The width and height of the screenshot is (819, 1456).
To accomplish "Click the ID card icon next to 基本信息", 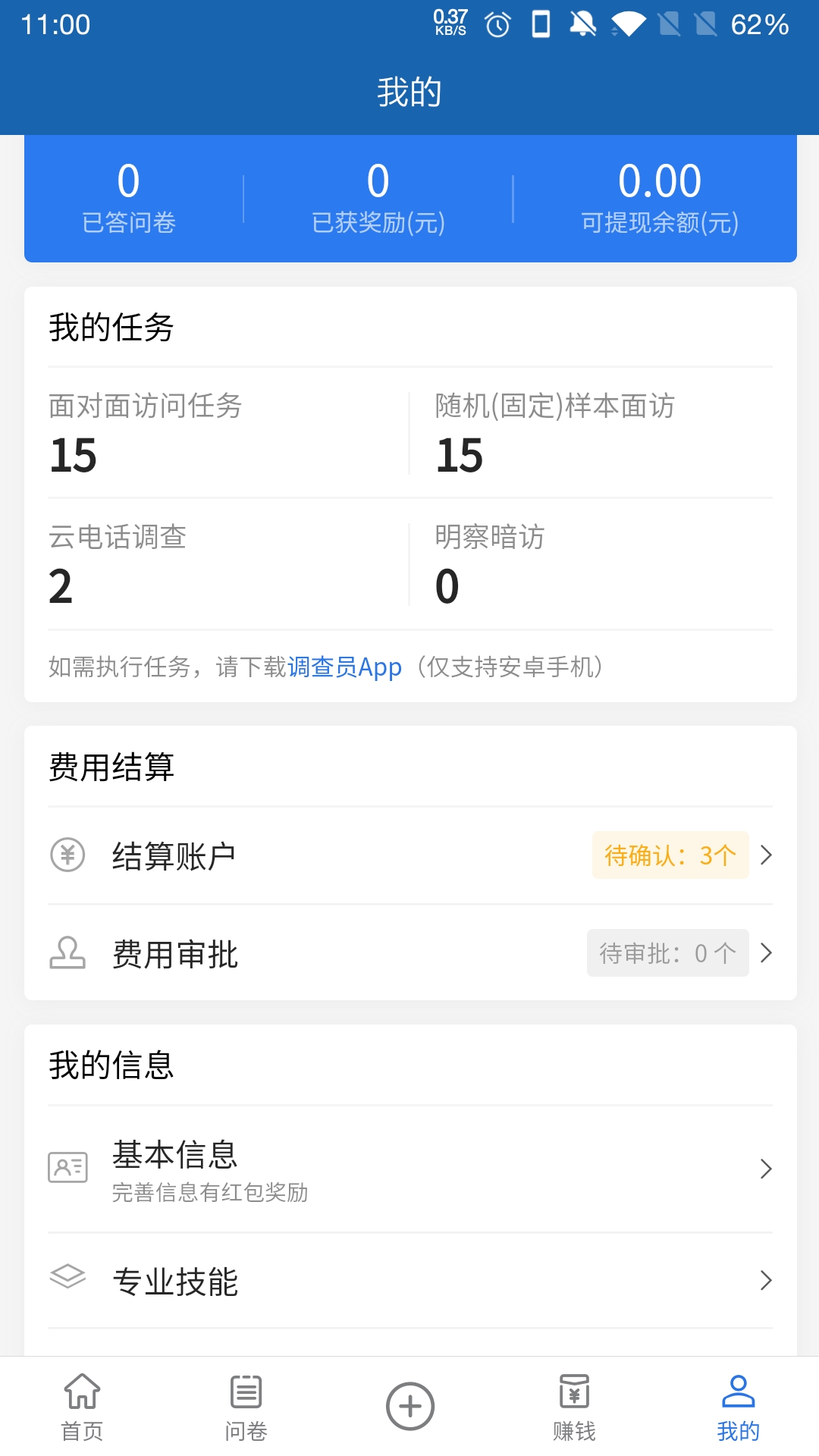I will (x=67, y=1169).
